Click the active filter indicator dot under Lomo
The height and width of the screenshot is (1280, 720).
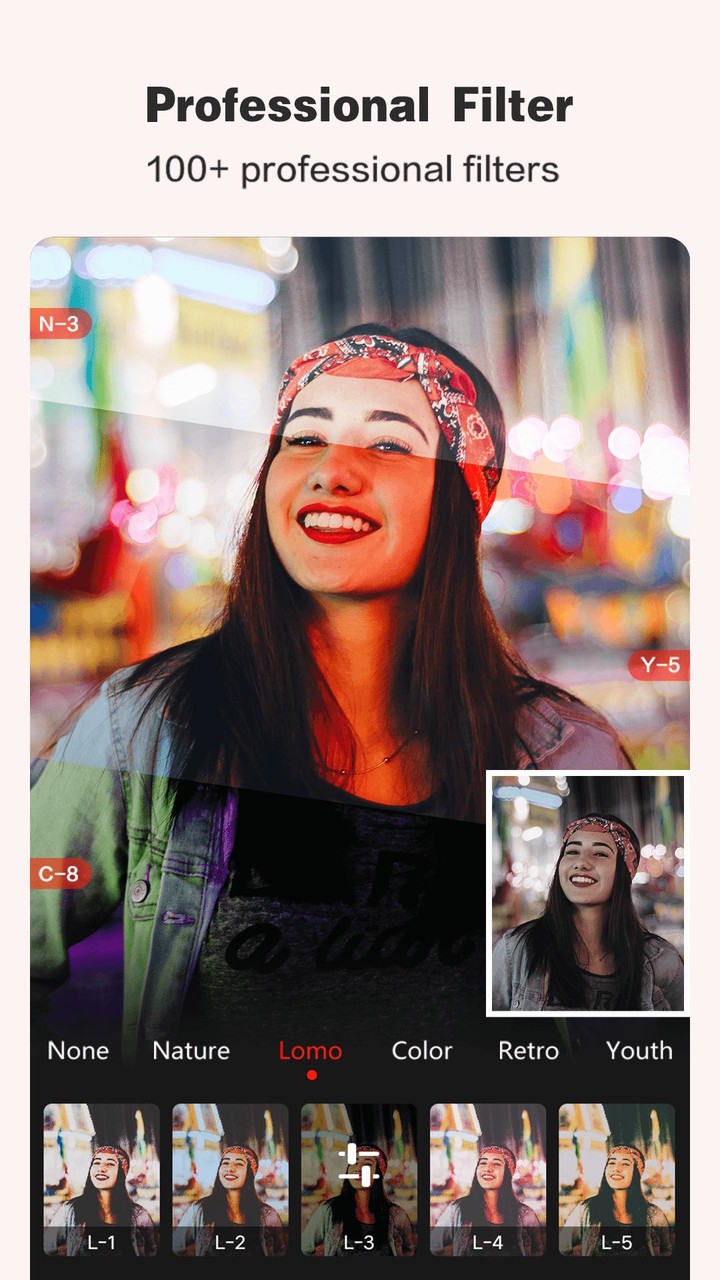311,1074
